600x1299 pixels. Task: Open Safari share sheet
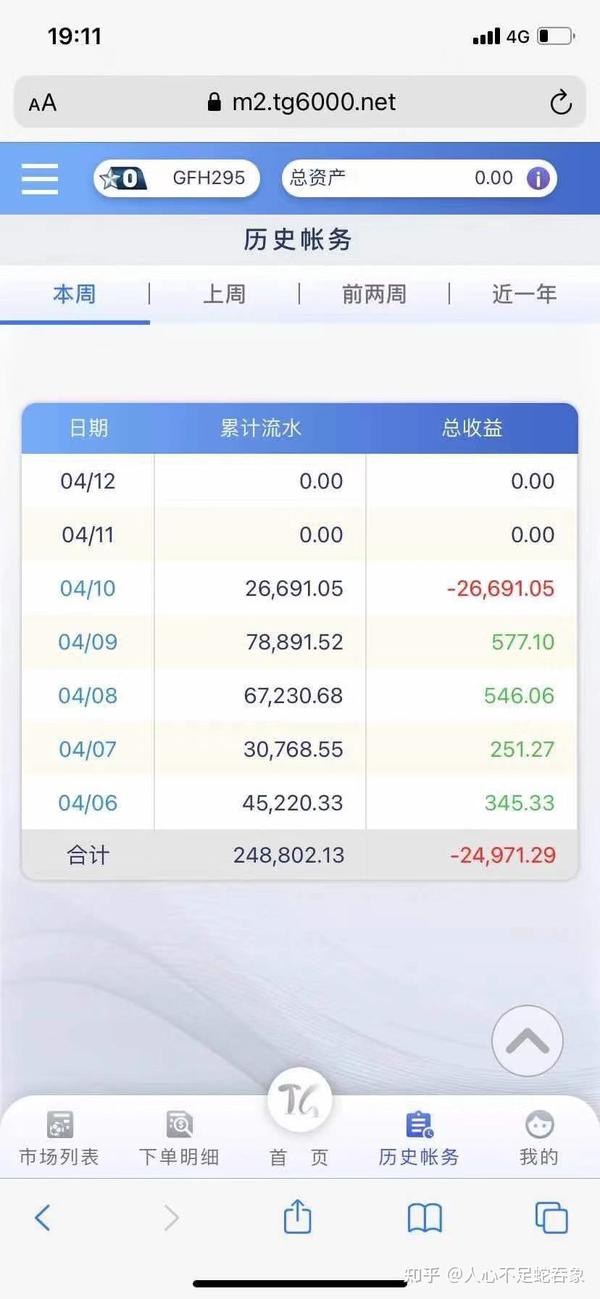pyautogui.click(x=298, y=1215)
